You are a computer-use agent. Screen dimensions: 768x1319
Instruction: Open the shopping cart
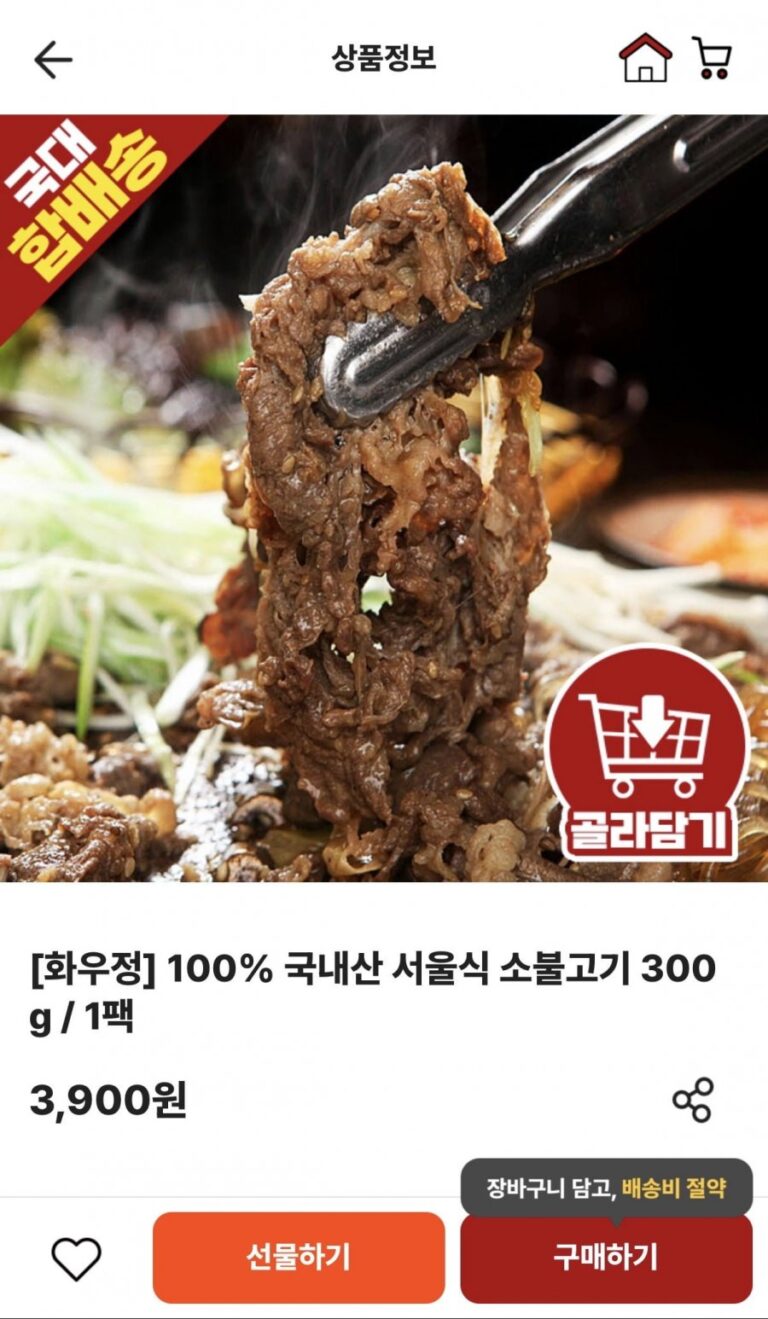point(712,59)
